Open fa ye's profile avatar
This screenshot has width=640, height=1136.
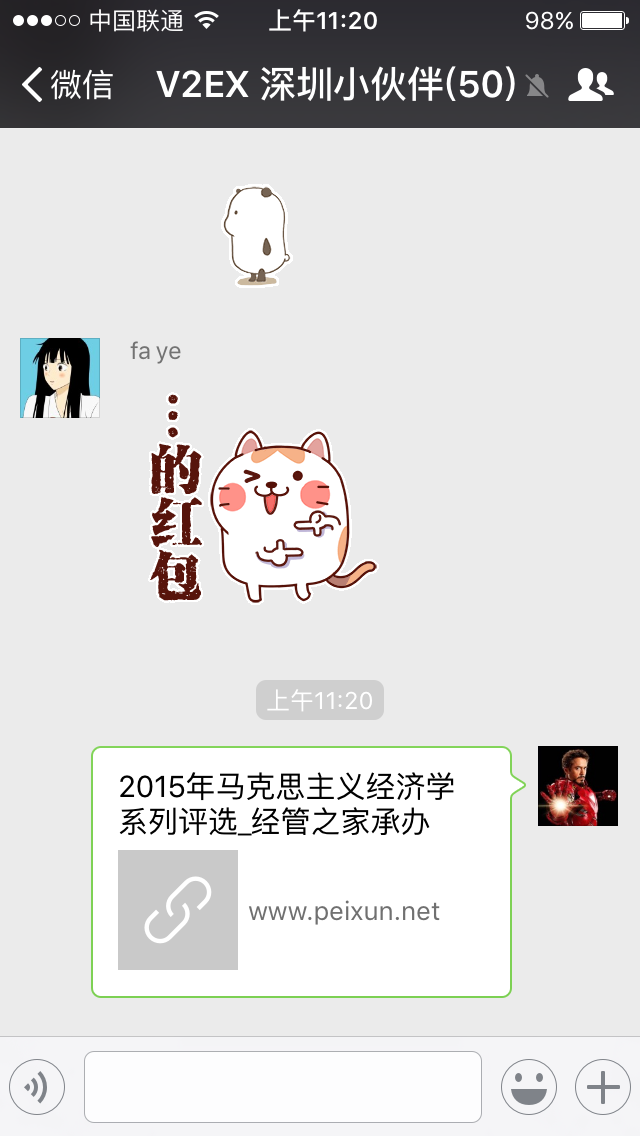(x=60, y=378)
